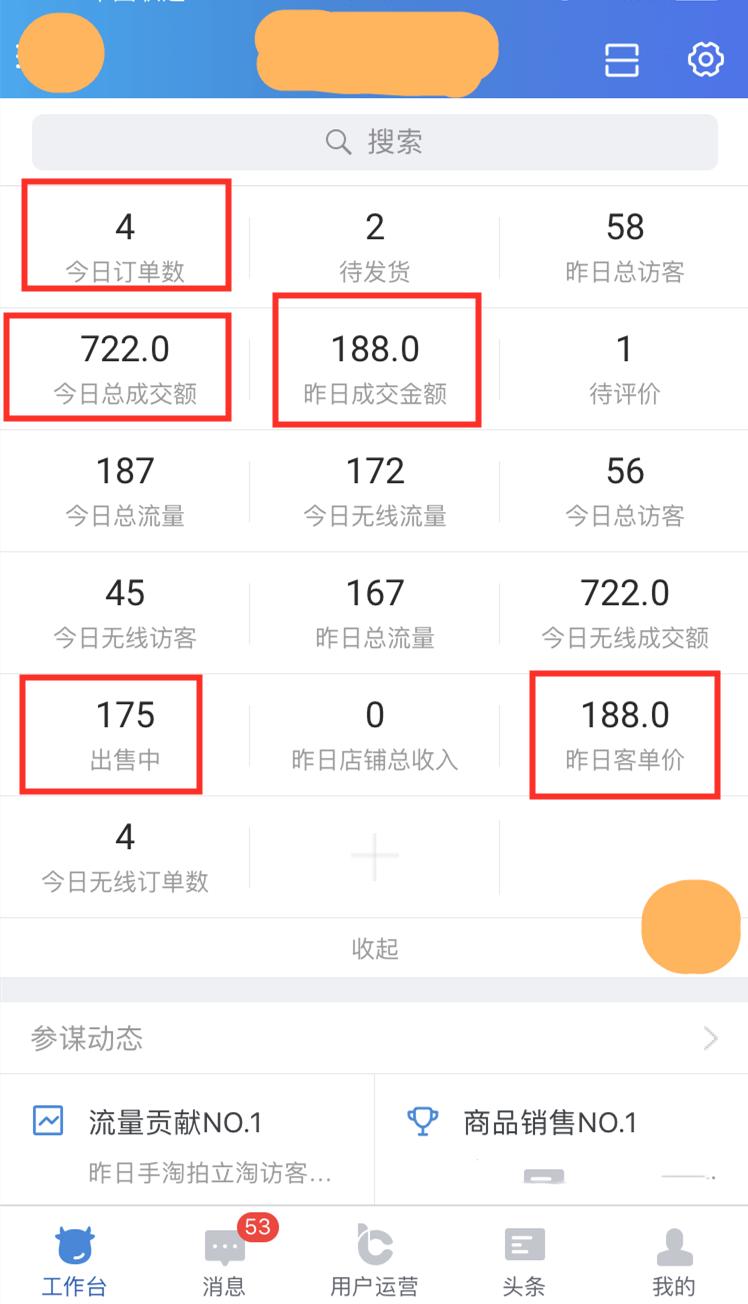Tap the 搜索 search input field
The image size is (748, 1304).
coord(374,142)
